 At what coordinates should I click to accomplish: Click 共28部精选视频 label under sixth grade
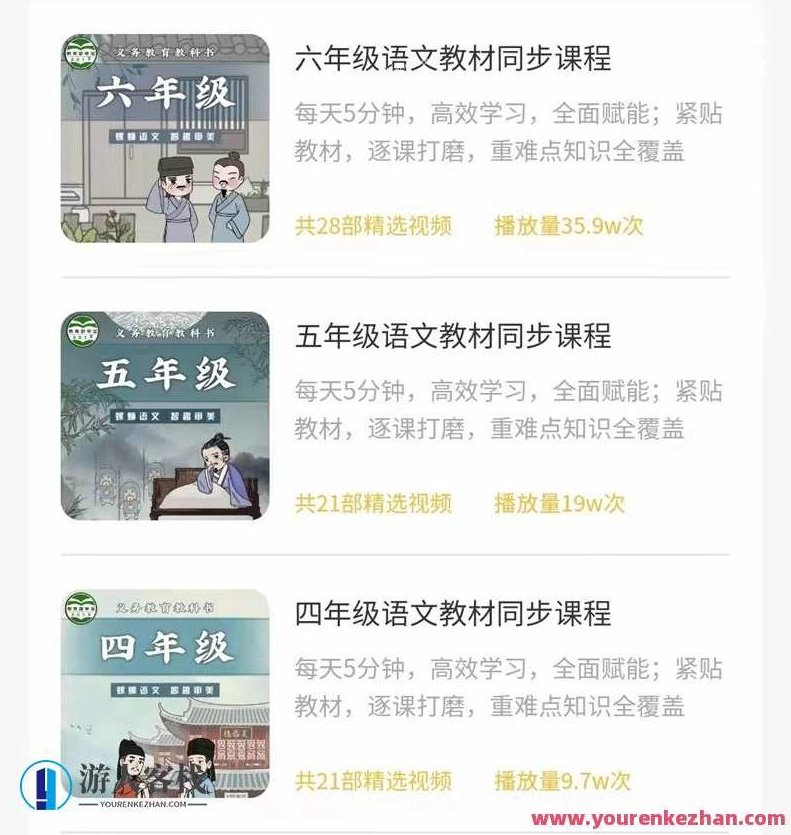click(x=373, y=227)
